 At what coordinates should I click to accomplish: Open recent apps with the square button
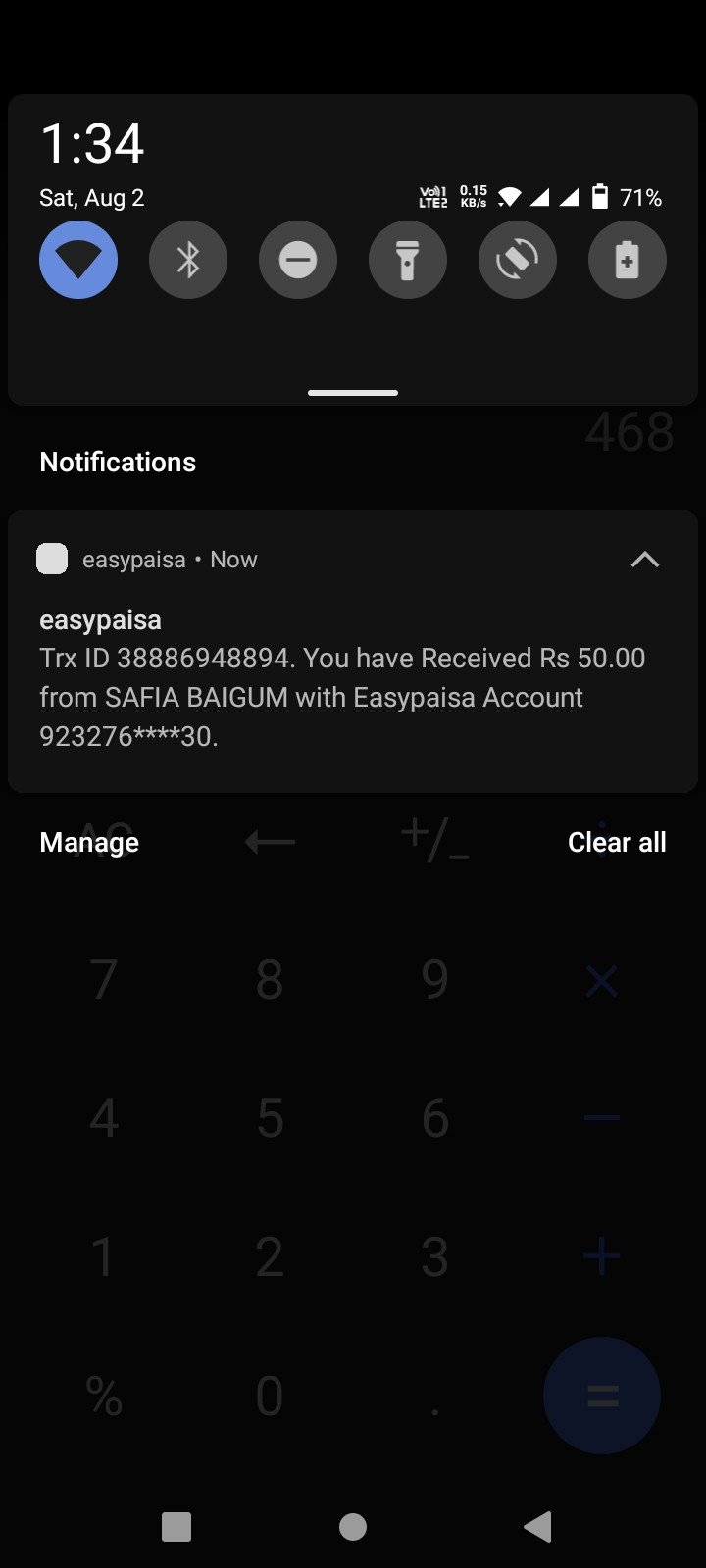coord(176,1526)
